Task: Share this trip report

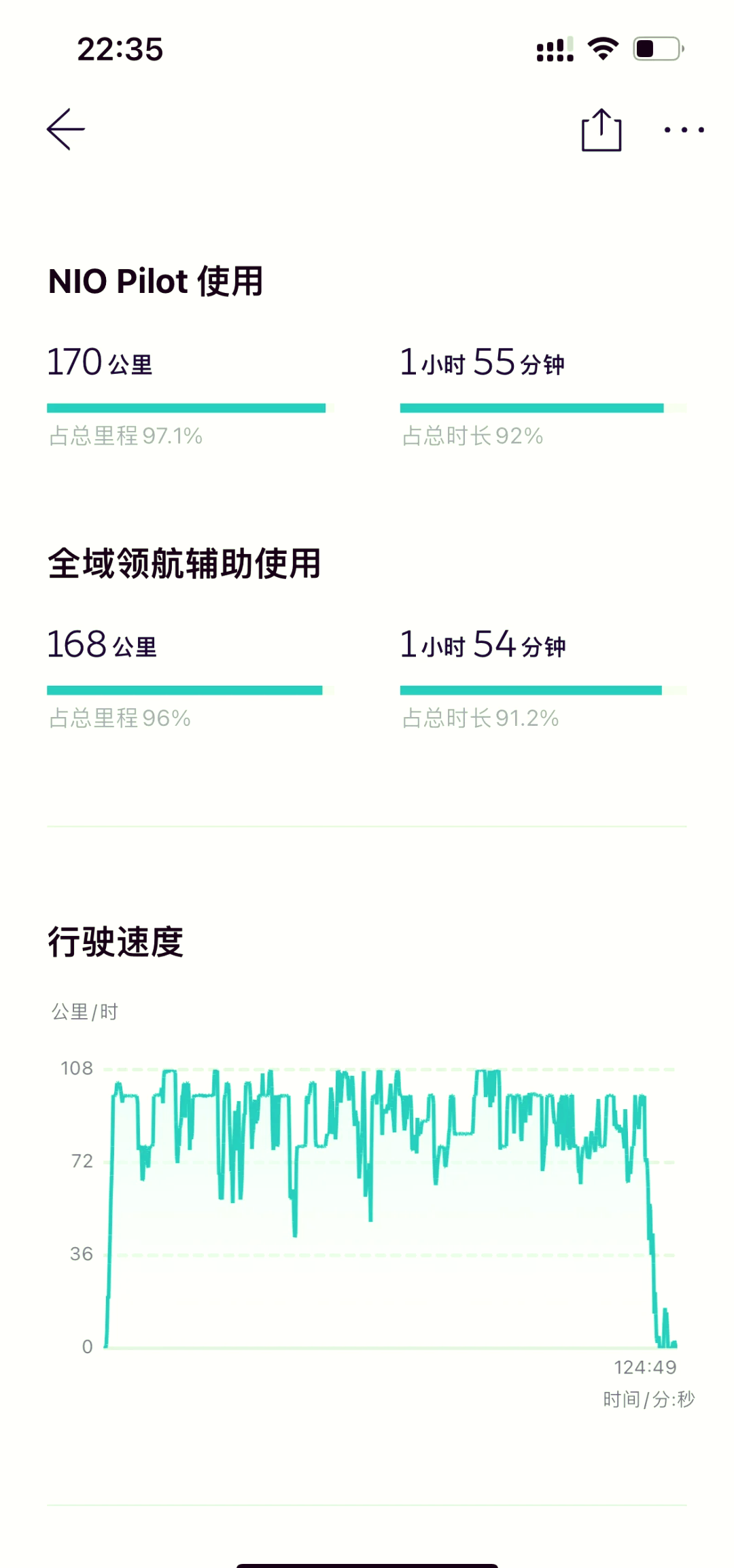Action: pyautogui.click(x=601, y=130)
